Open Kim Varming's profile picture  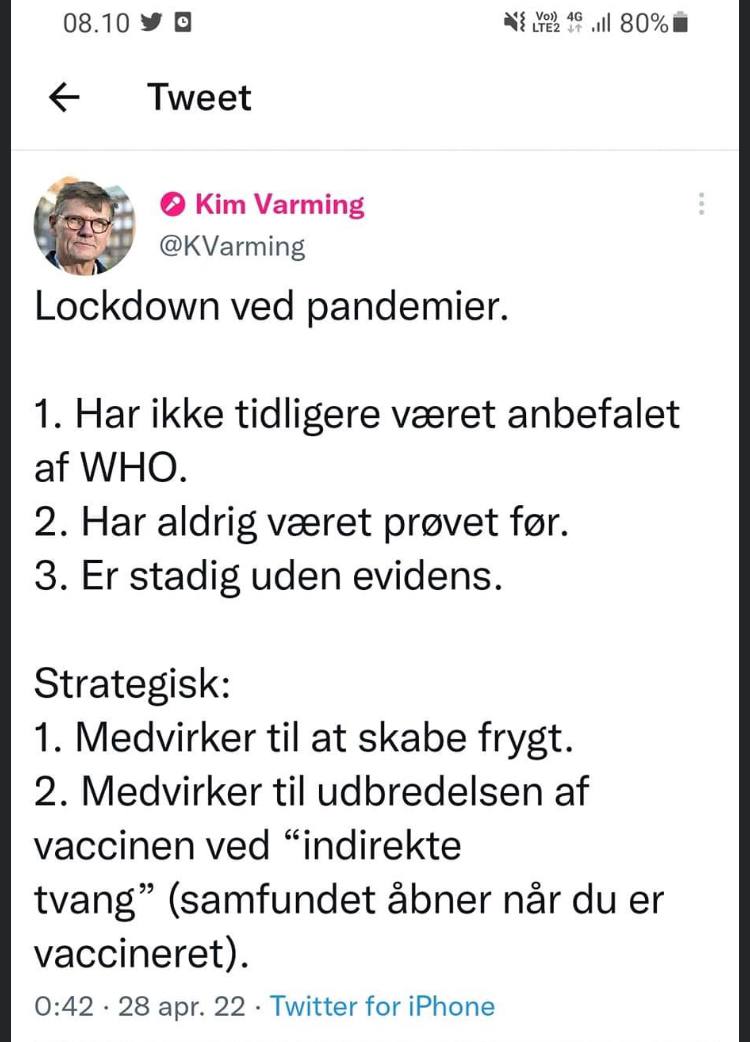click(x=84, y=226)
